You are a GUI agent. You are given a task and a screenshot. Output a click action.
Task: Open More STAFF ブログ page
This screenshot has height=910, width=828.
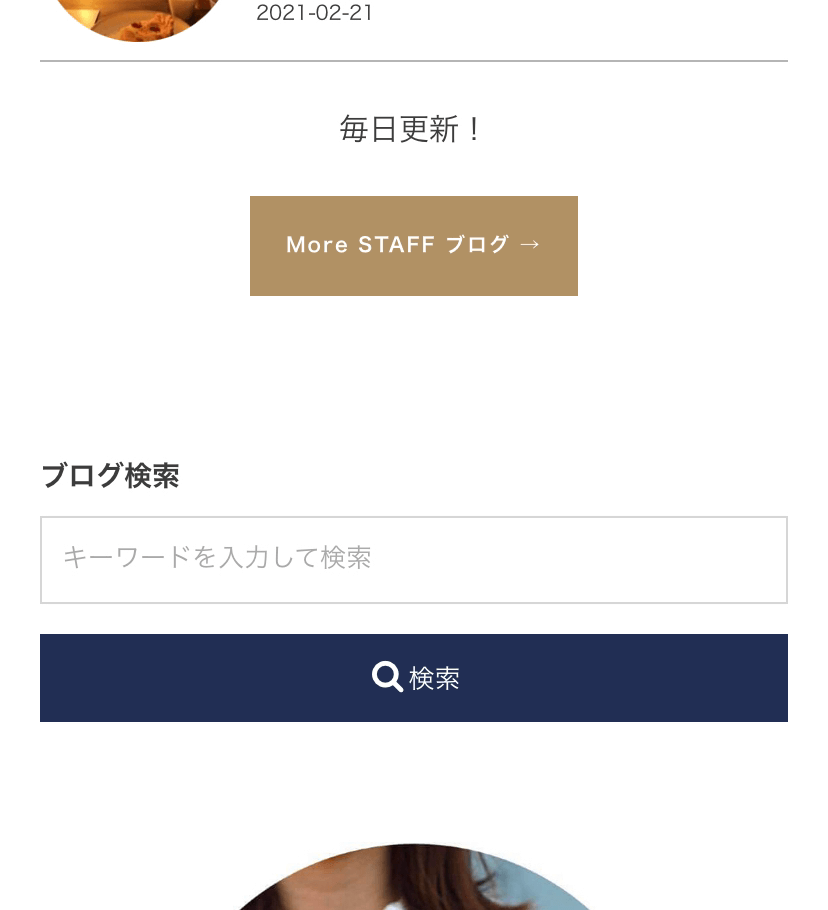413,246
